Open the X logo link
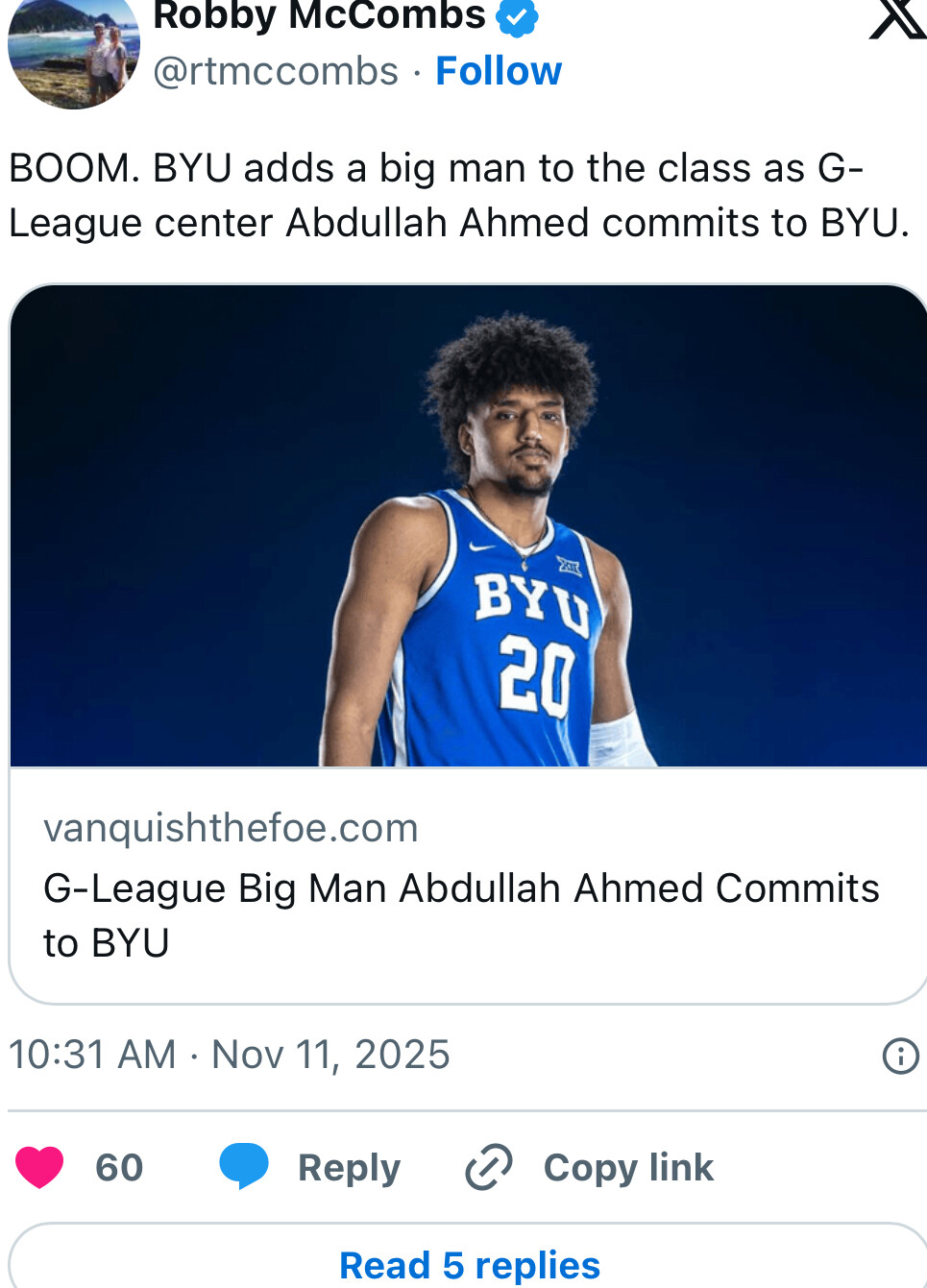Image resolution: width=927 pixels, height=1288 pixels. point(896,19)
